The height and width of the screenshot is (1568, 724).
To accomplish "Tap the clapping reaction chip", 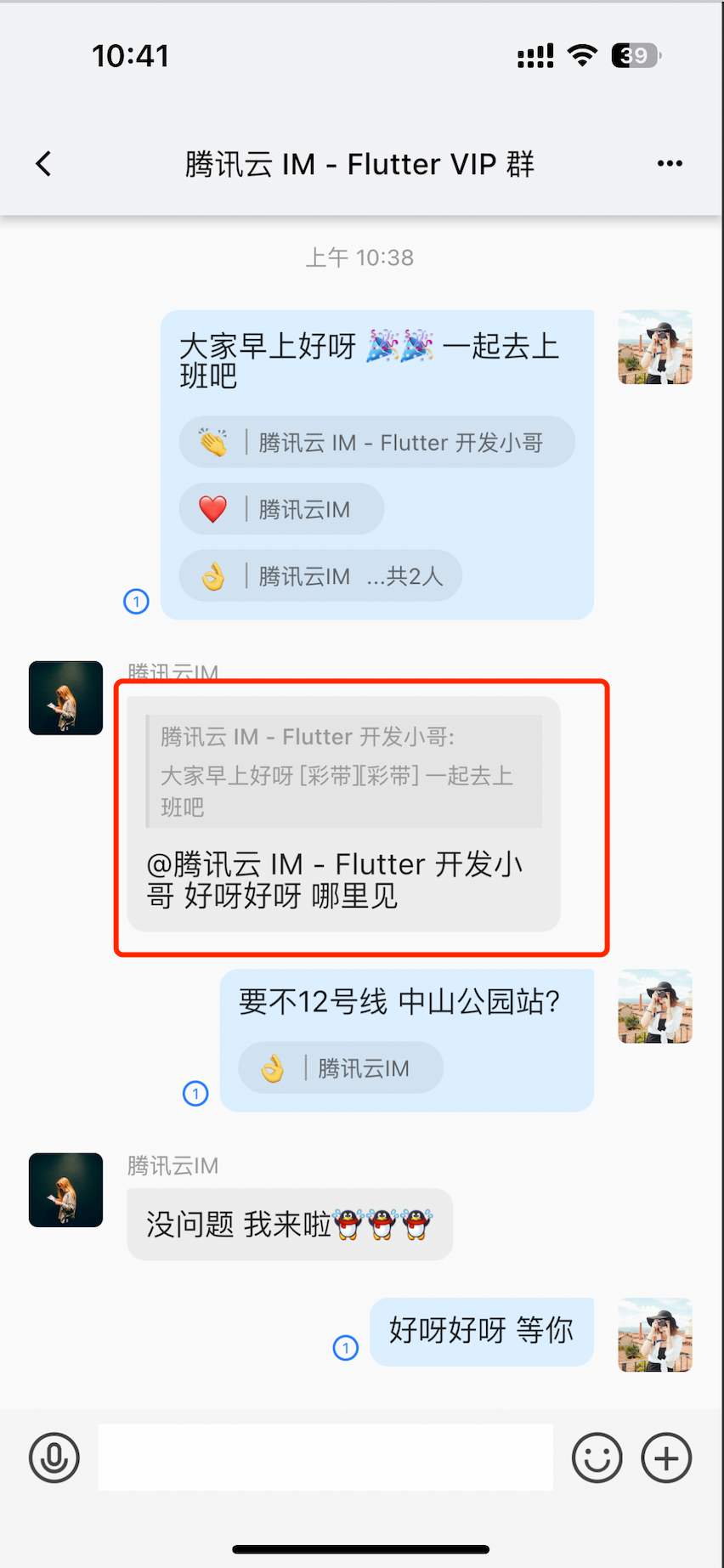I will 376,442.
